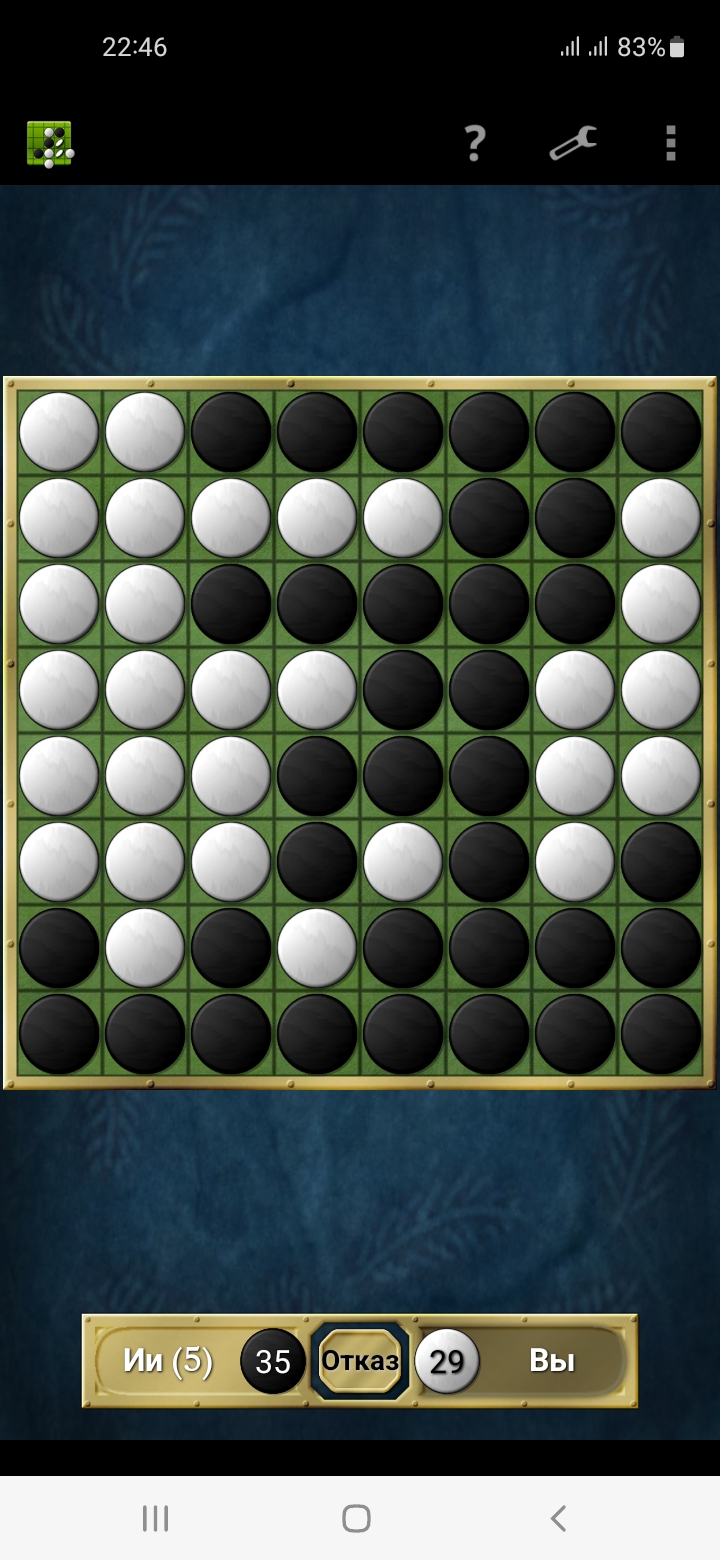Open the three-dot overflow menu
The height and width of the screenshot is (1560, 720).
pyautogui.click(x=671, y=143)
